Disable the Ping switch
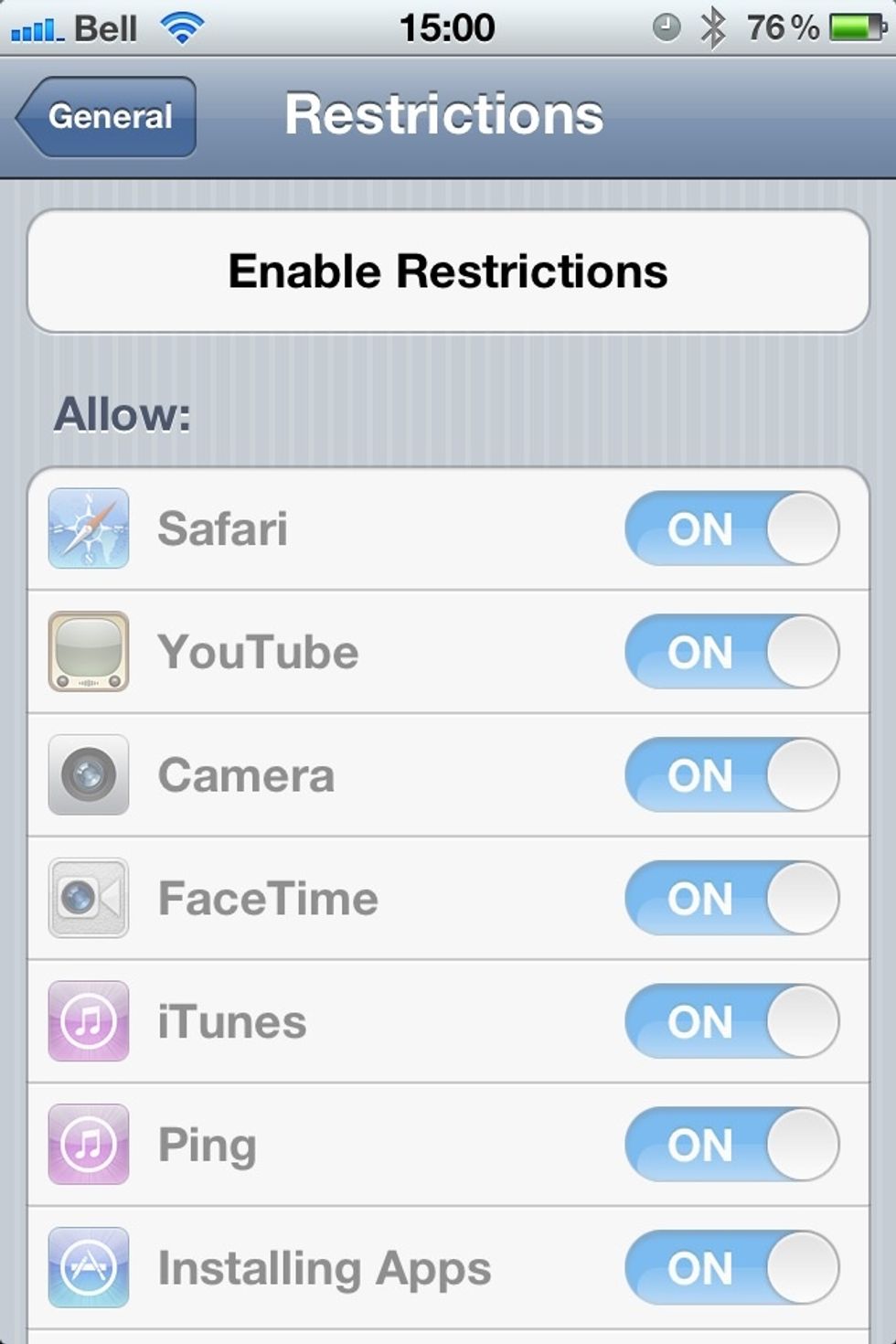The image size is (896, 1344). click(731, 1145)
